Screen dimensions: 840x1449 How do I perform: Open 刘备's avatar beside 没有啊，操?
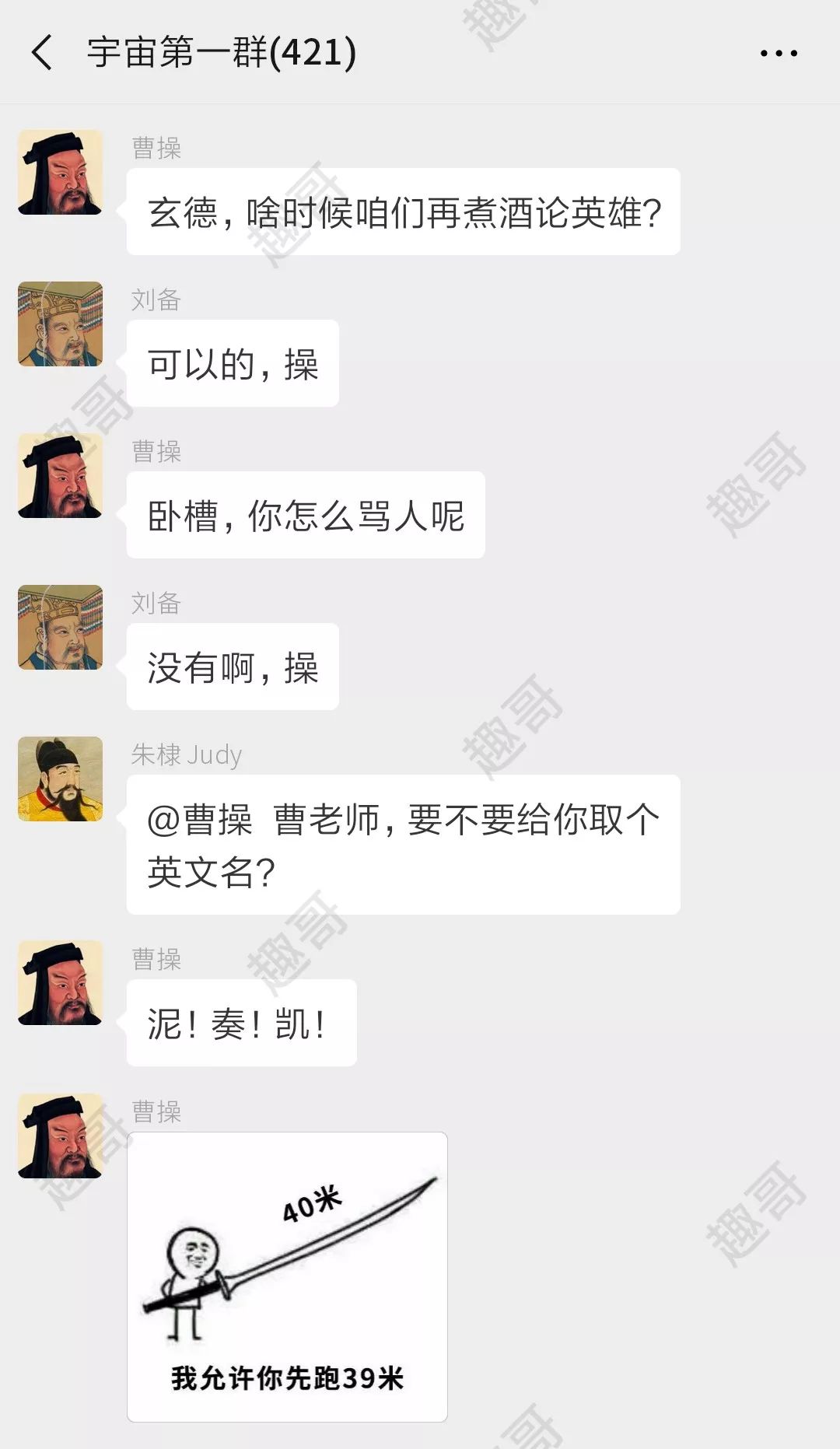point(61,628)
